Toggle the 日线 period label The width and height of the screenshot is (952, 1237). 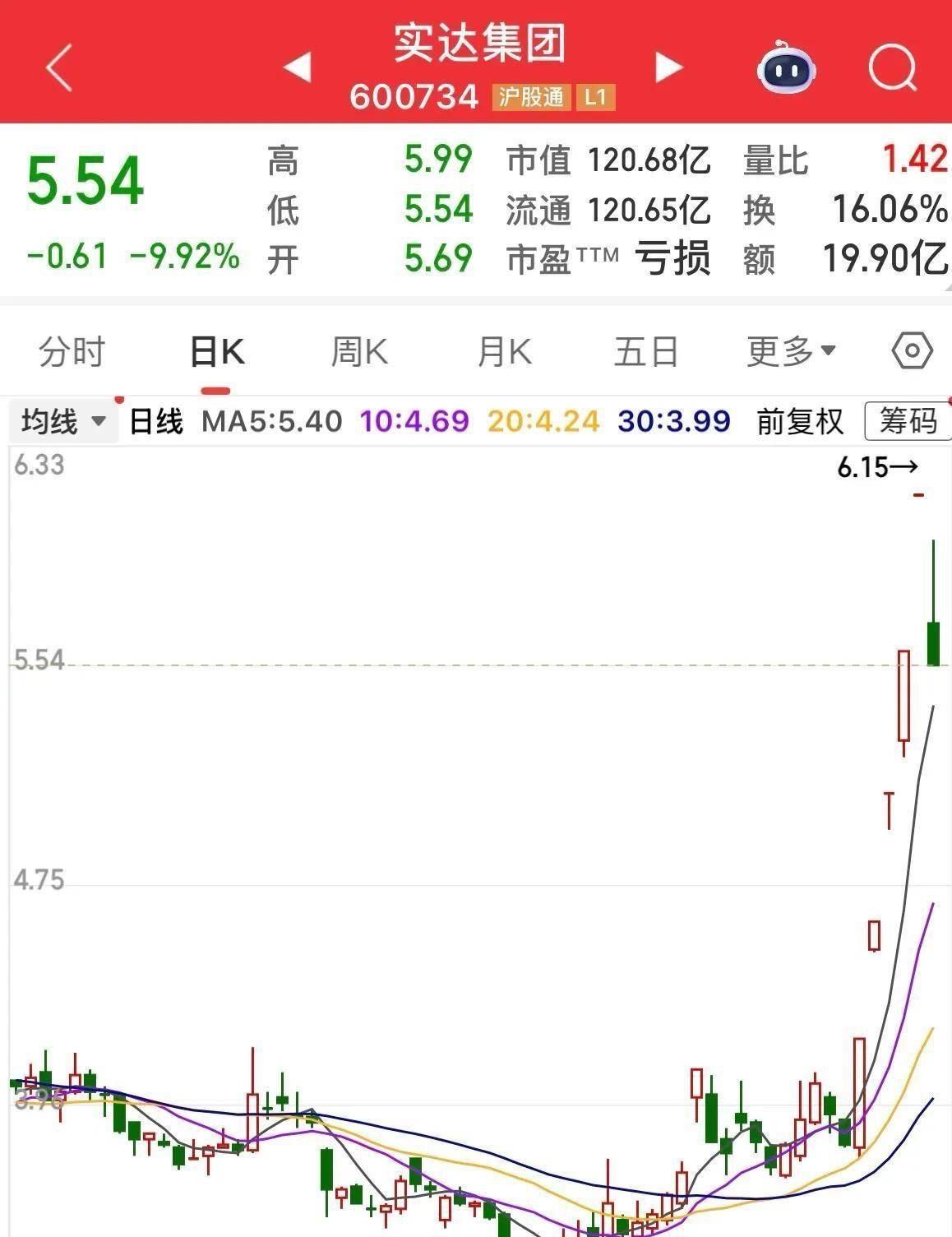pos(153,421)
